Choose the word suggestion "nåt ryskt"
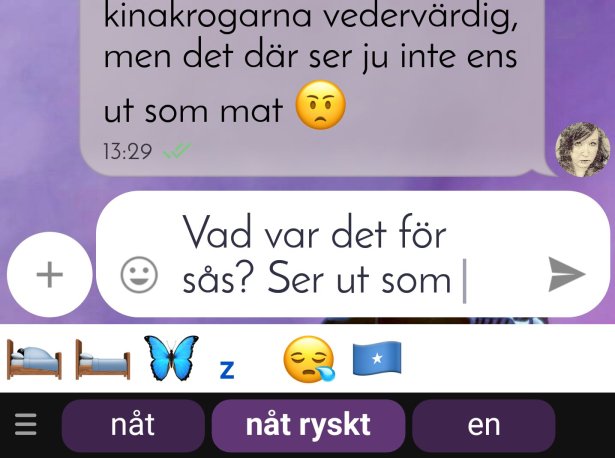 point(308,425)
